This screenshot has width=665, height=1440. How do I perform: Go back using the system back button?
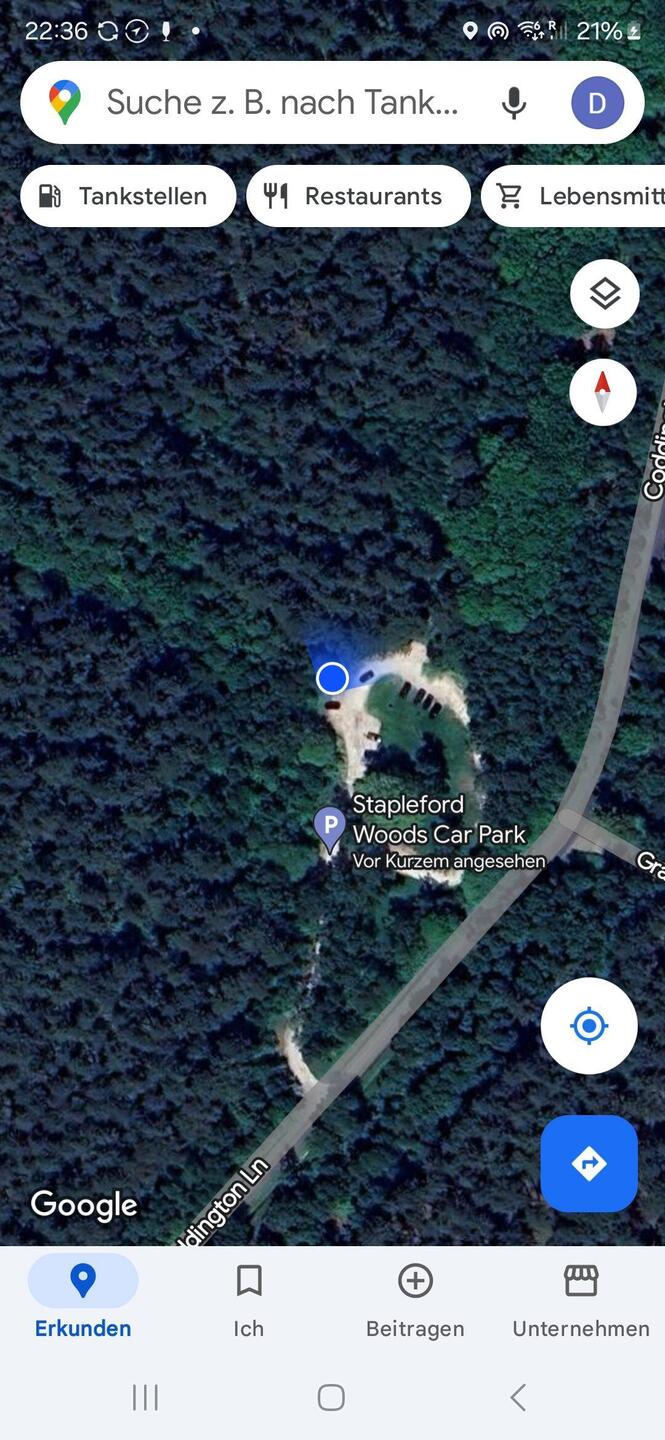[x=518, y=1397]
